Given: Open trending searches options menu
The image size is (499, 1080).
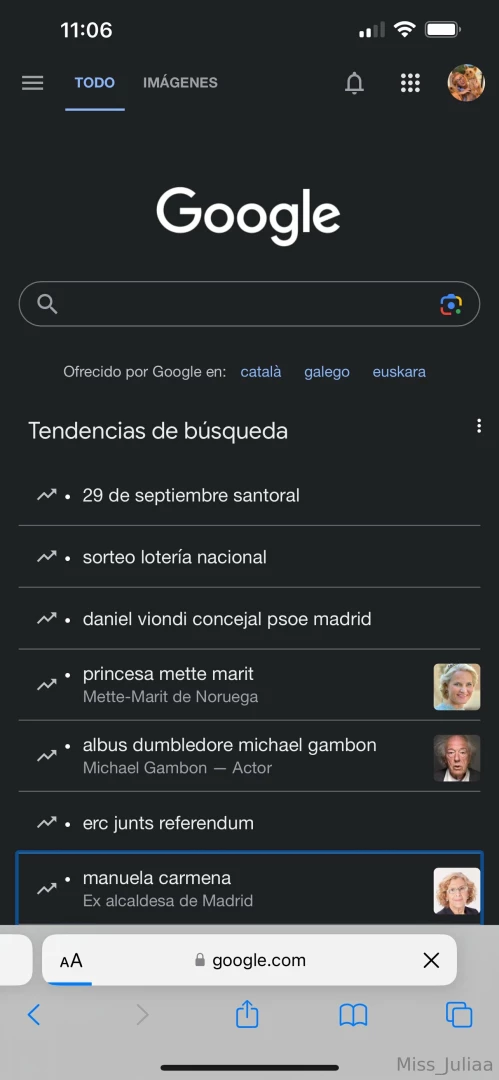Looking at the screenshot, I should pos(479,426).
